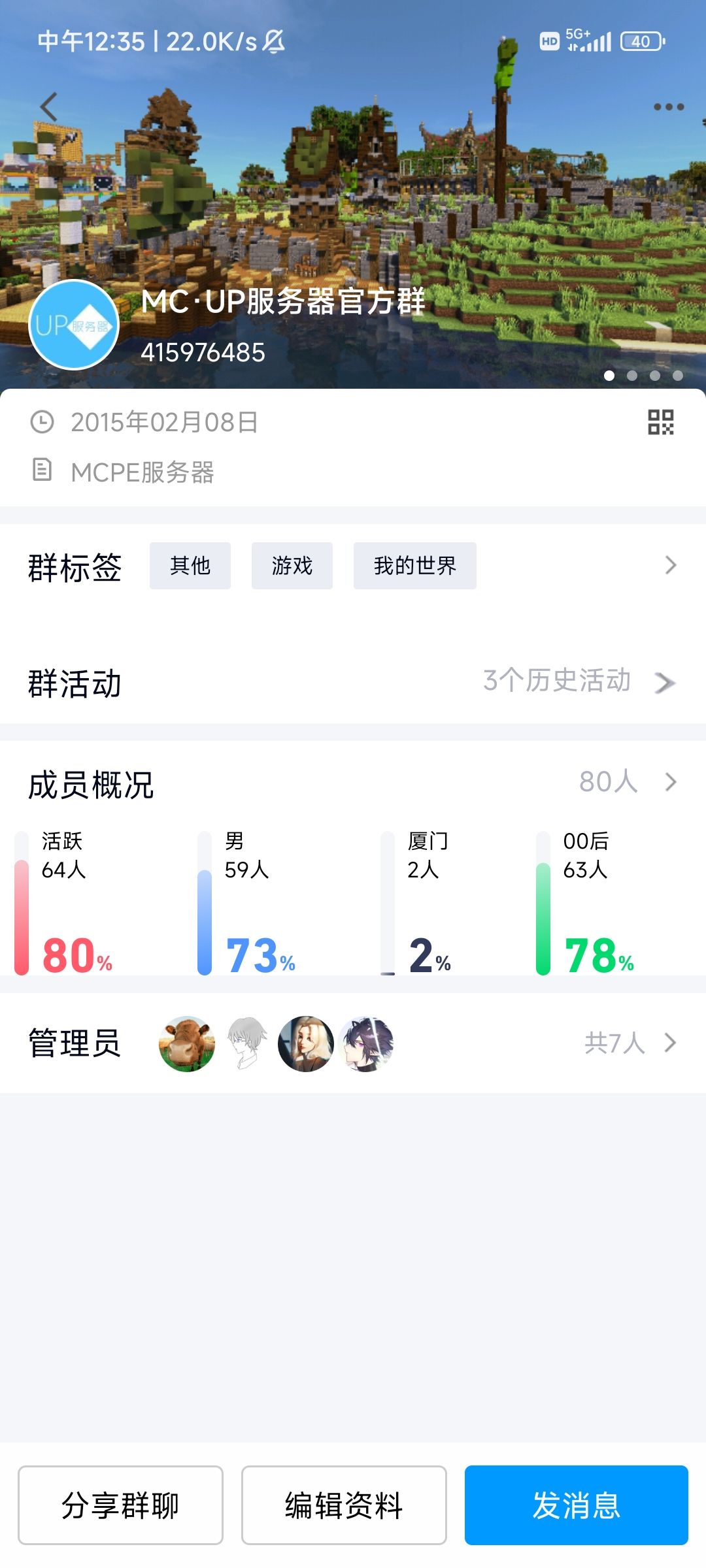Click the clock icon beside the creation date
This screenshot has width=706, height=1568.
click(x=42, y=423)
